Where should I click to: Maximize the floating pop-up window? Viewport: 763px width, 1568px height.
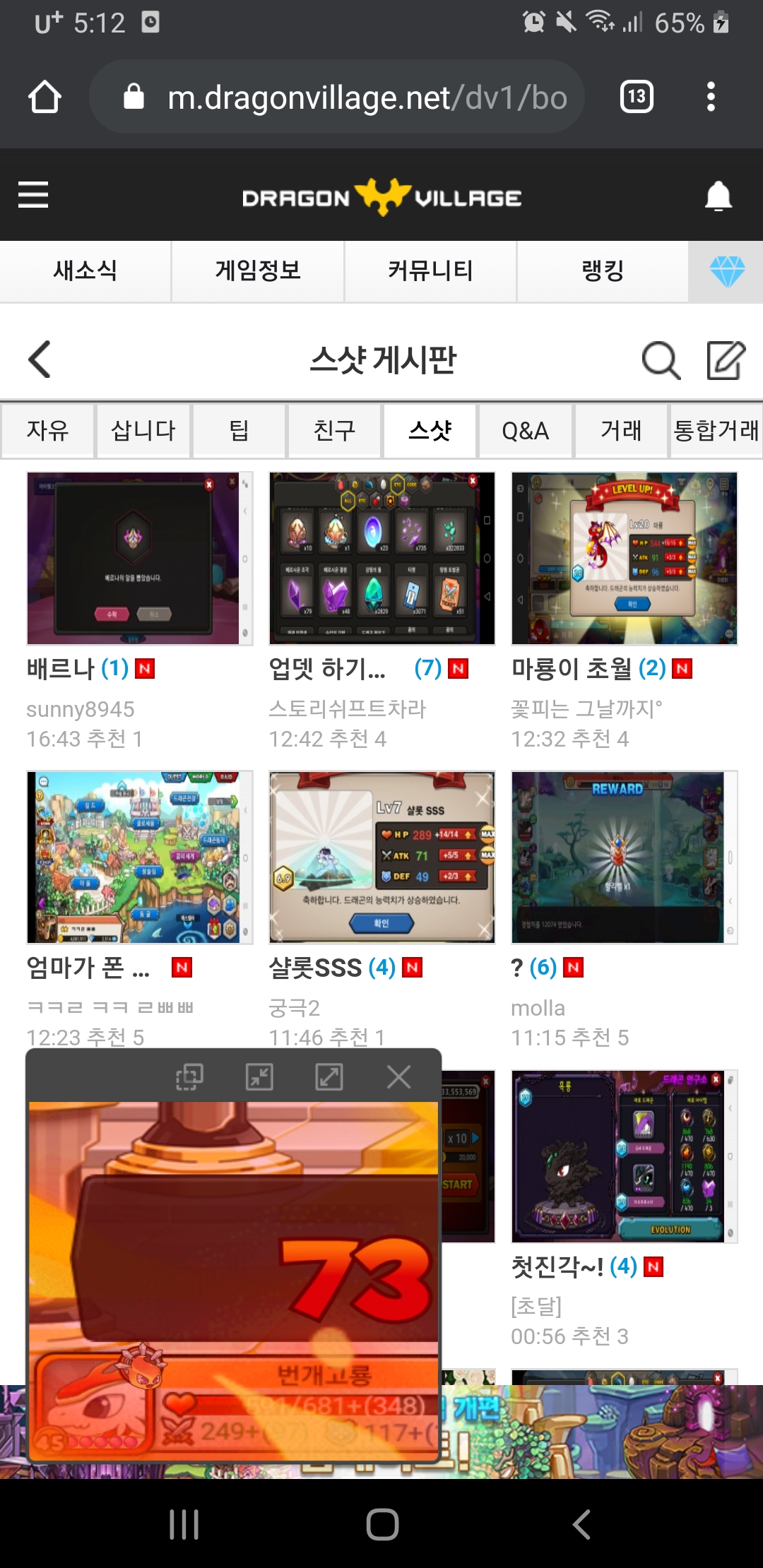tap(329, 1077)
